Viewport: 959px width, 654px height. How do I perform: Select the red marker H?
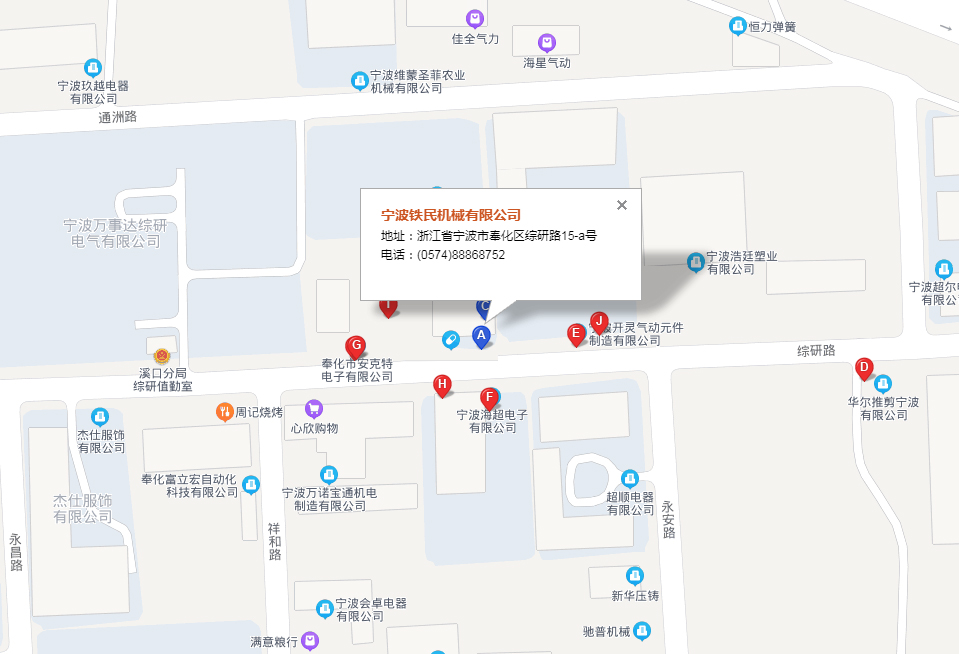tap(442, 384)
